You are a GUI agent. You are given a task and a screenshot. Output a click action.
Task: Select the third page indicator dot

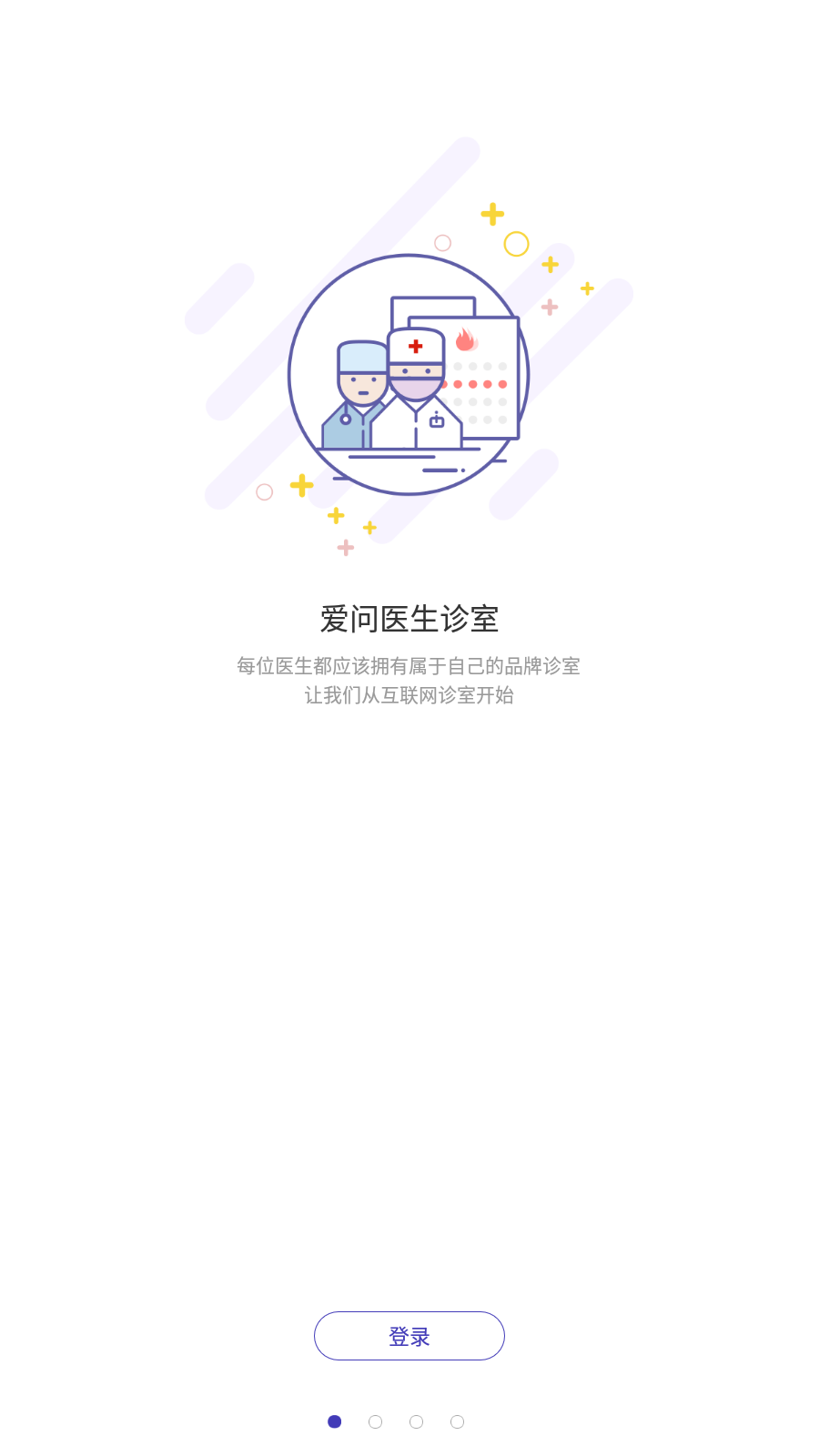[x=416, y=1421]
